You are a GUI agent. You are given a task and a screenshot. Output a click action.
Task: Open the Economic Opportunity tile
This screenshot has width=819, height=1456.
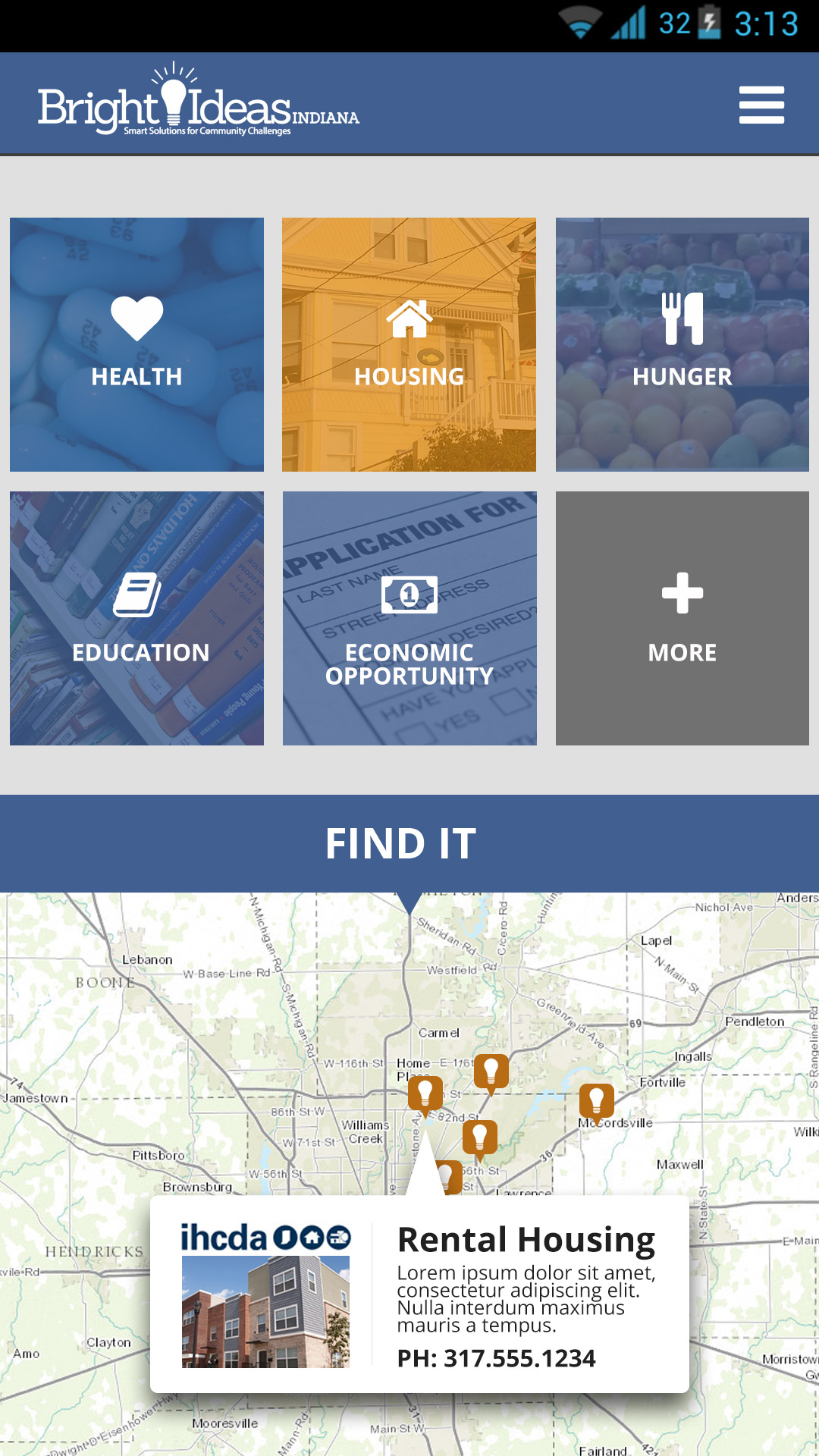[x=409, y=618]
